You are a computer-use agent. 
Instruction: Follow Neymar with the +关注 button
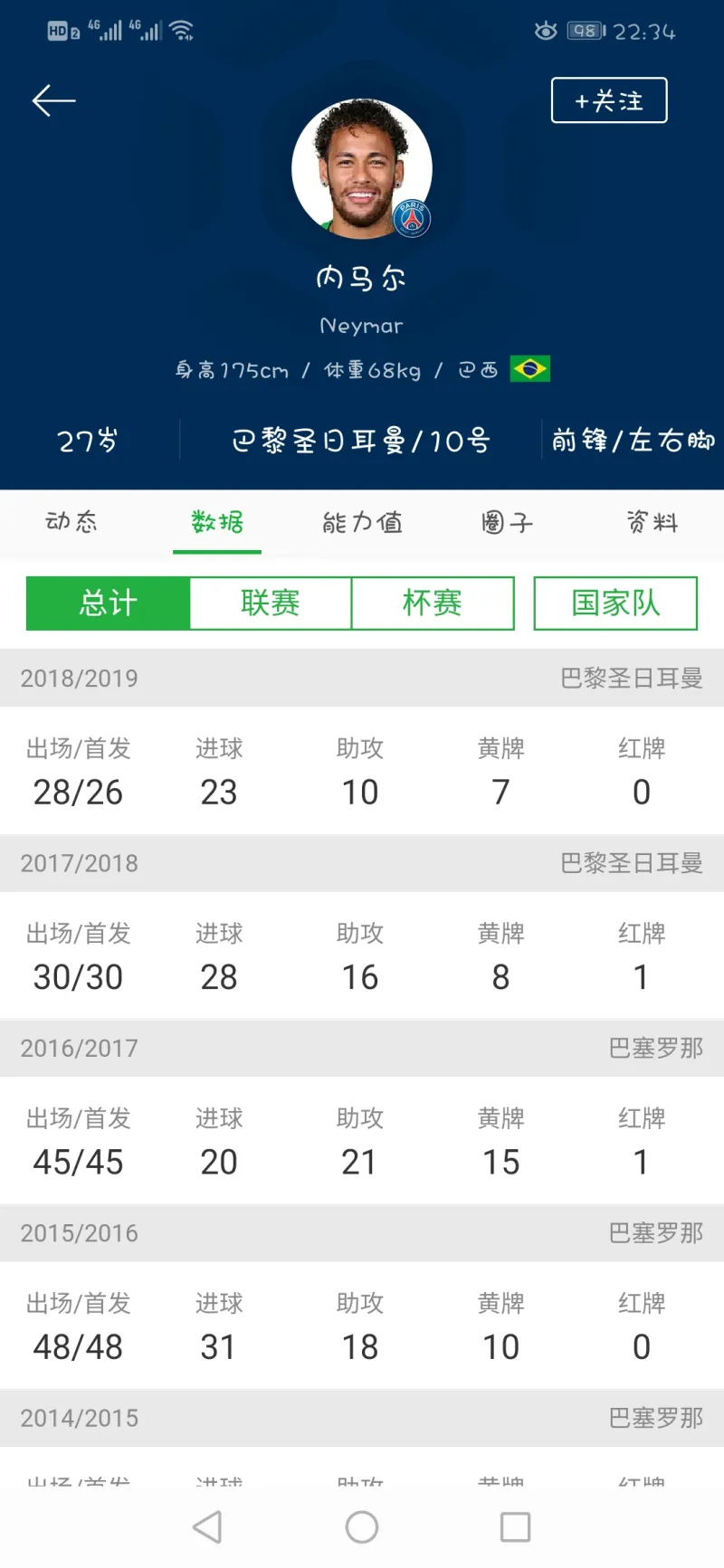pos(609,100)
